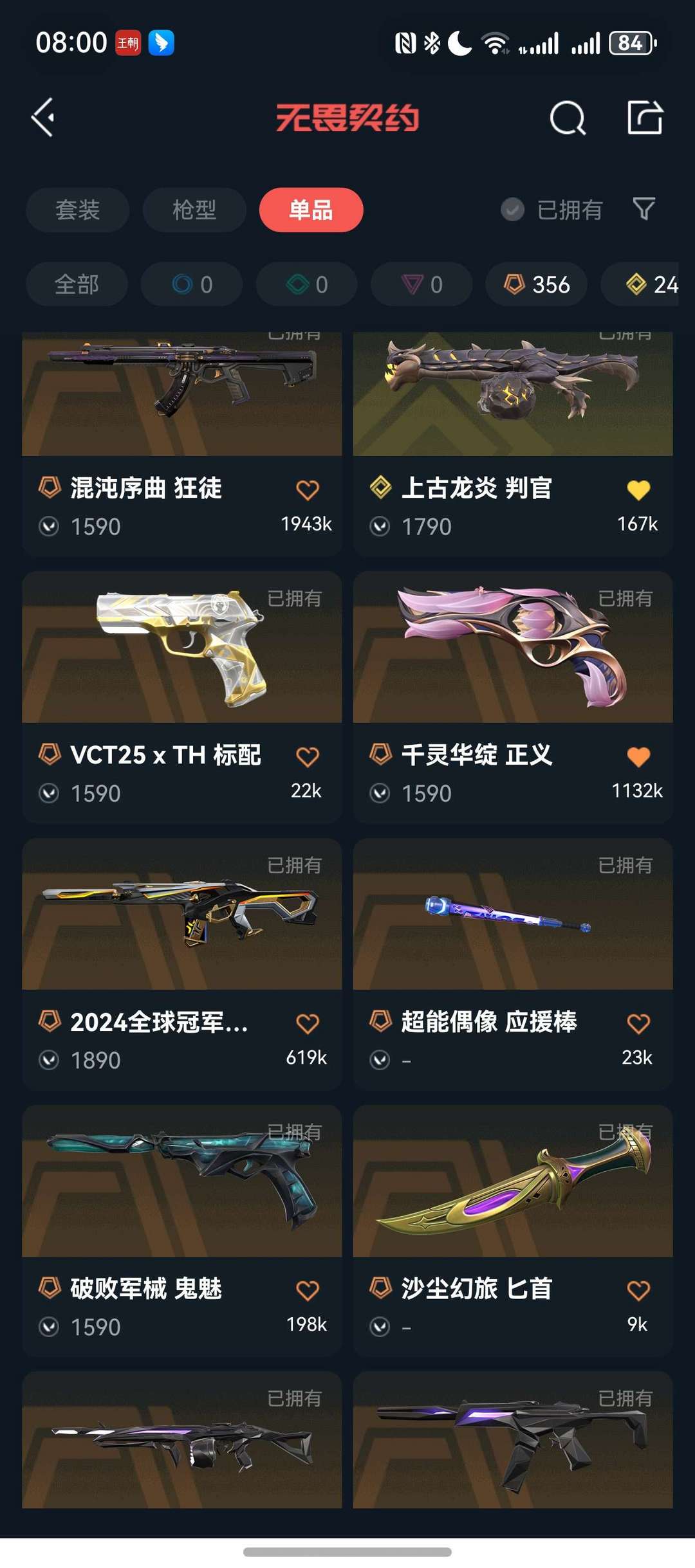Screen dimensions: 695x1568
Task: Unlike the 上古龙炎 判官 skin
Action: (638, 490)
